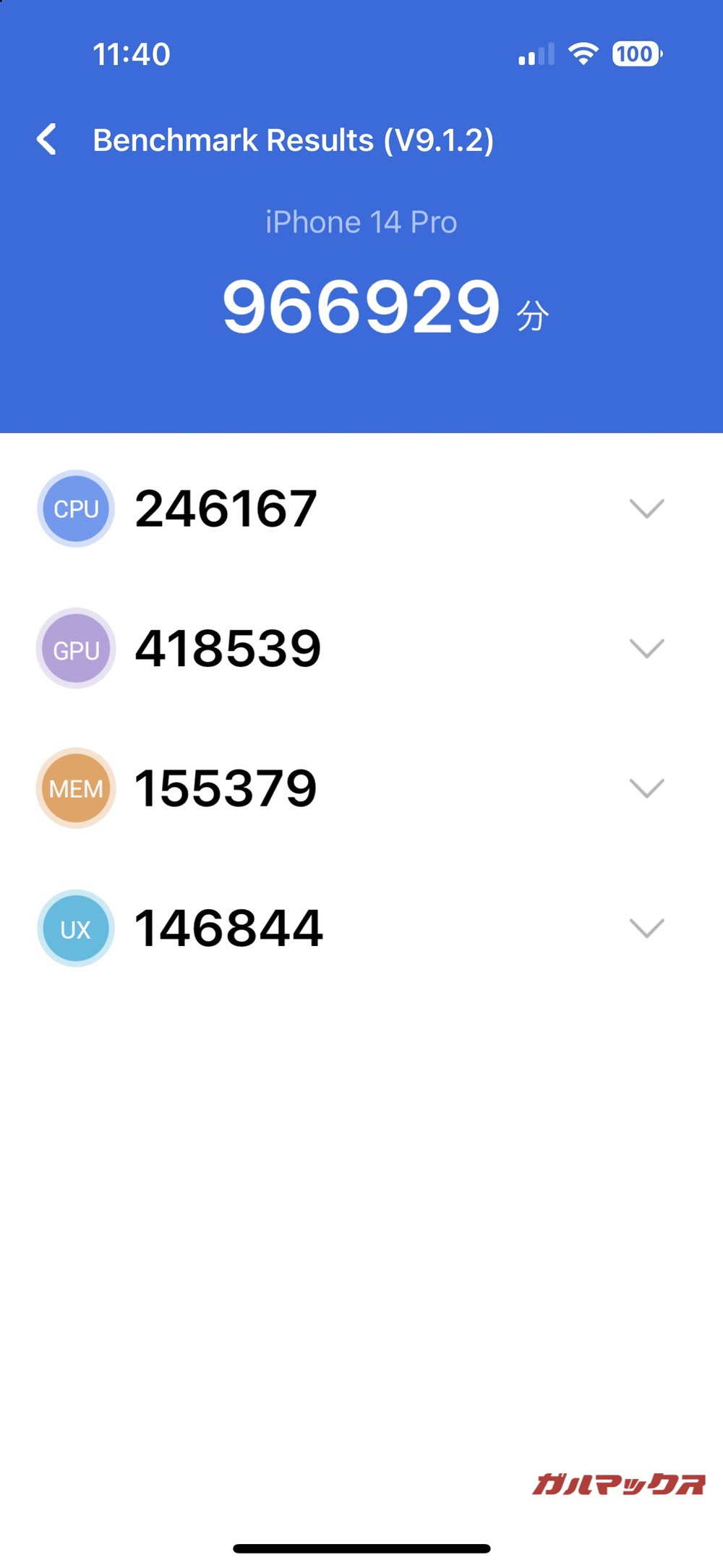The width and height of the screenshot is (723, 1568).
Task: Select the CPU score icon
Action: click(75, 508)
